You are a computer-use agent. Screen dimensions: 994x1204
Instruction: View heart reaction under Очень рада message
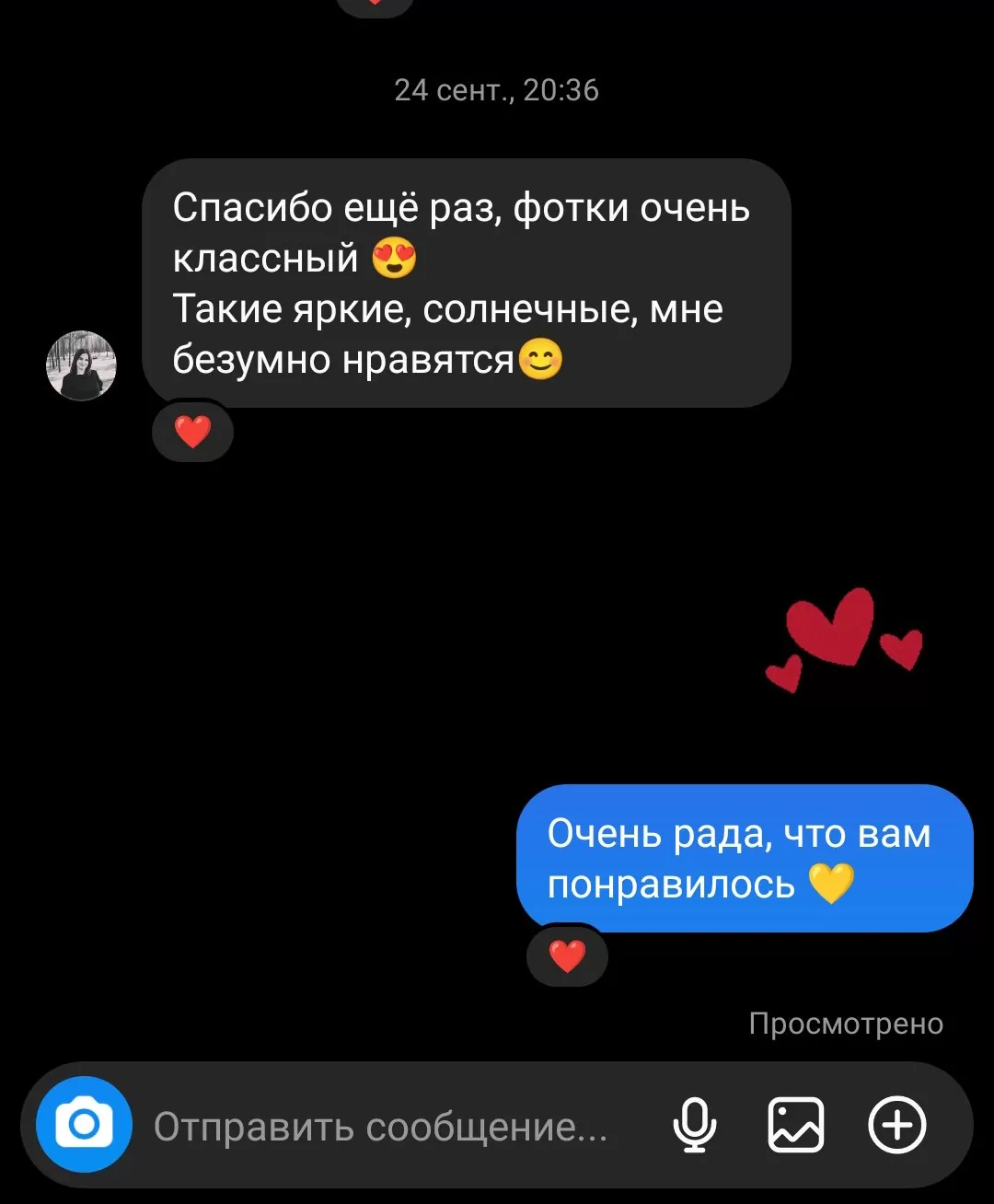[567, 956]
